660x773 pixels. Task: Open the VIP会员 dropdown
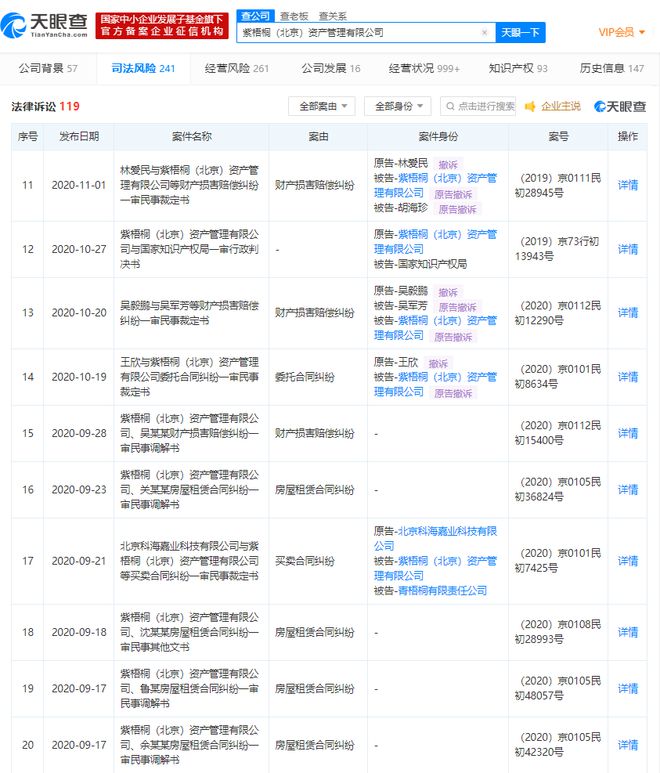coord(621,33)
